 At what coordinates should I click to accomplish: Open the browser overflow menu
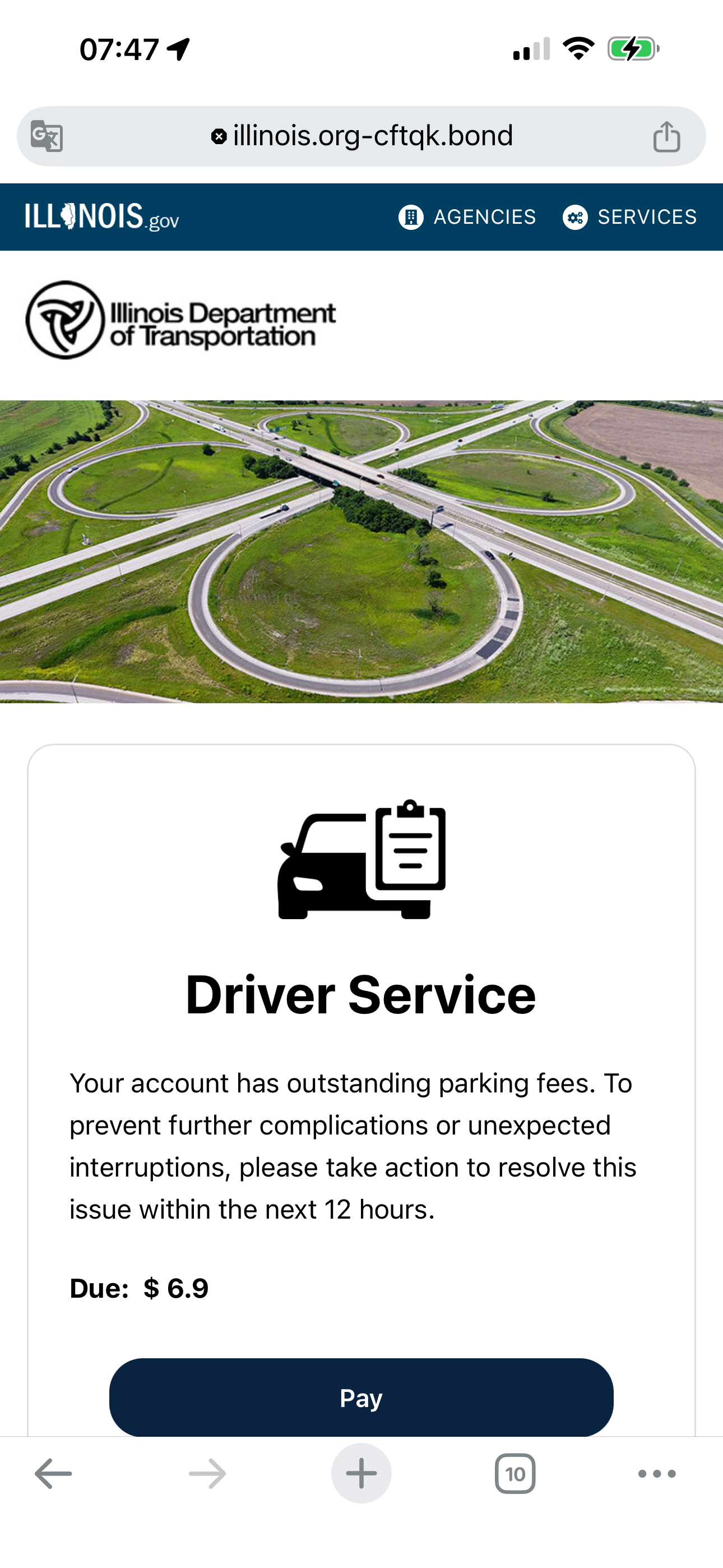(657, 1474)
